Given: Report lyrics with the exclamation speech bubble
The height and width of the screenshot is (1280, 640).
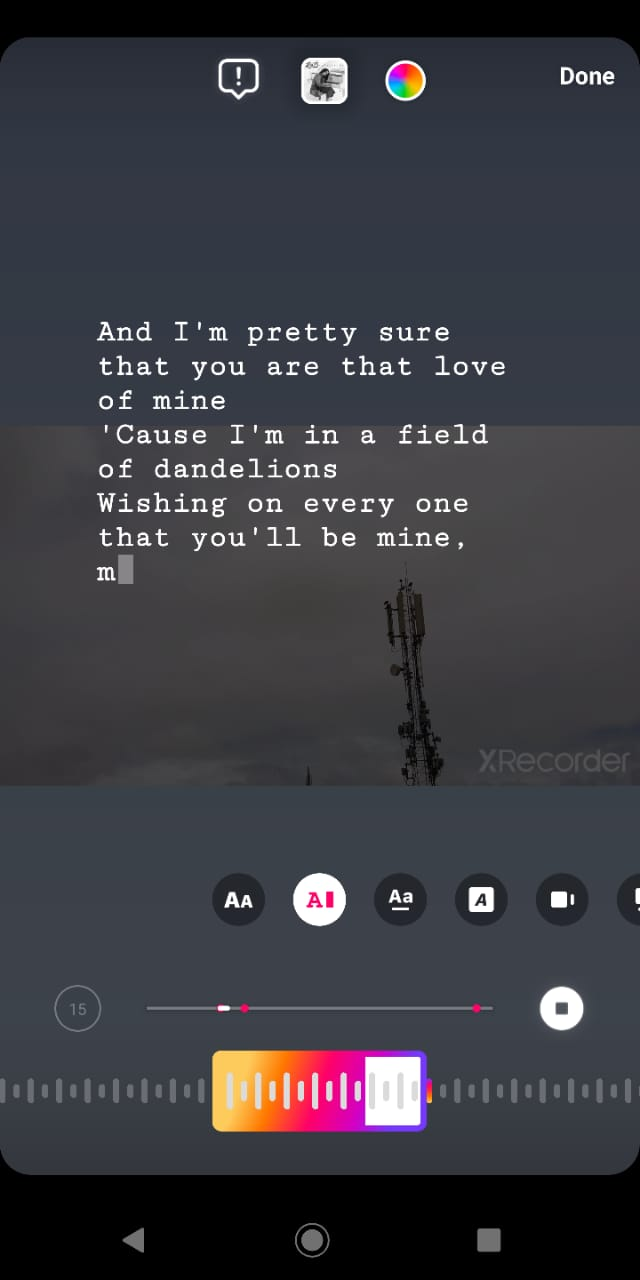Looking at the screenshot, I should coord(239,79).
